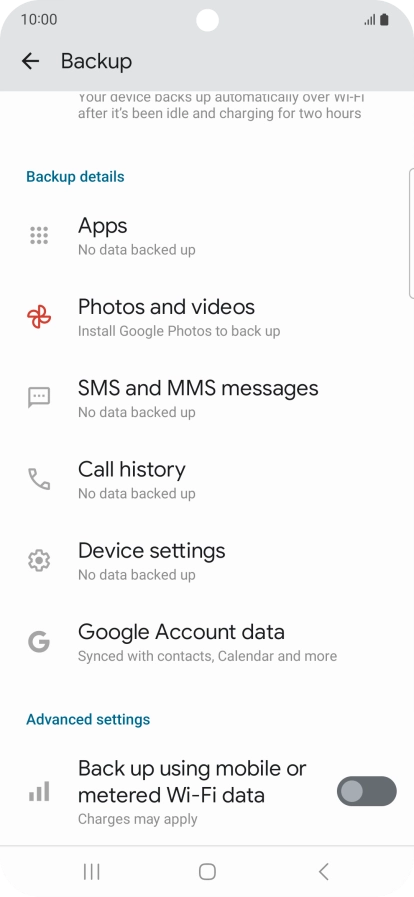Go back from the Backup screen
Image resolution: width=414 pixels, height=897 pixels.
30,61
